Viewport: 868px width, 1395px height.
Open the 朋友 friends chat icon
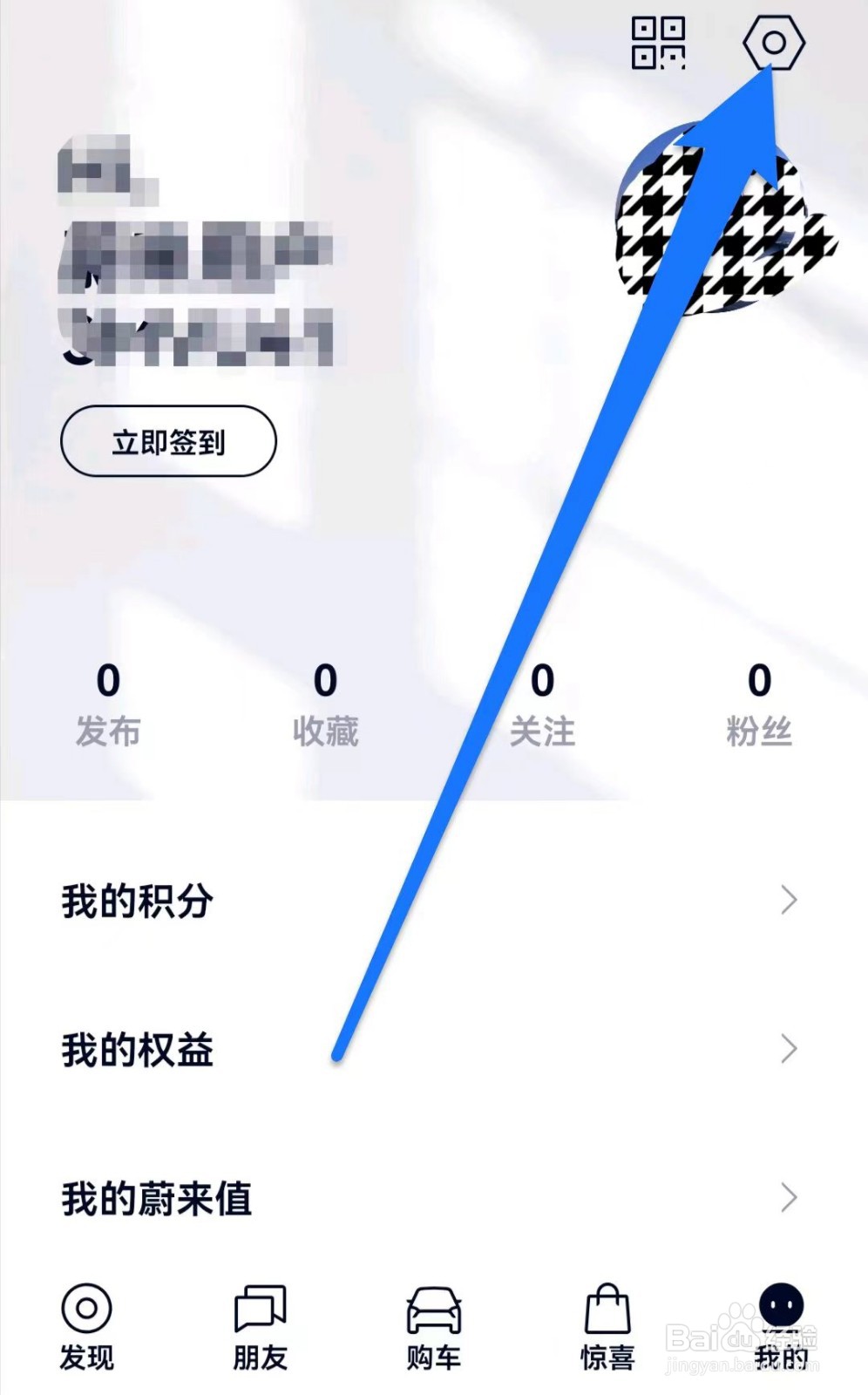pos(259,1307)
